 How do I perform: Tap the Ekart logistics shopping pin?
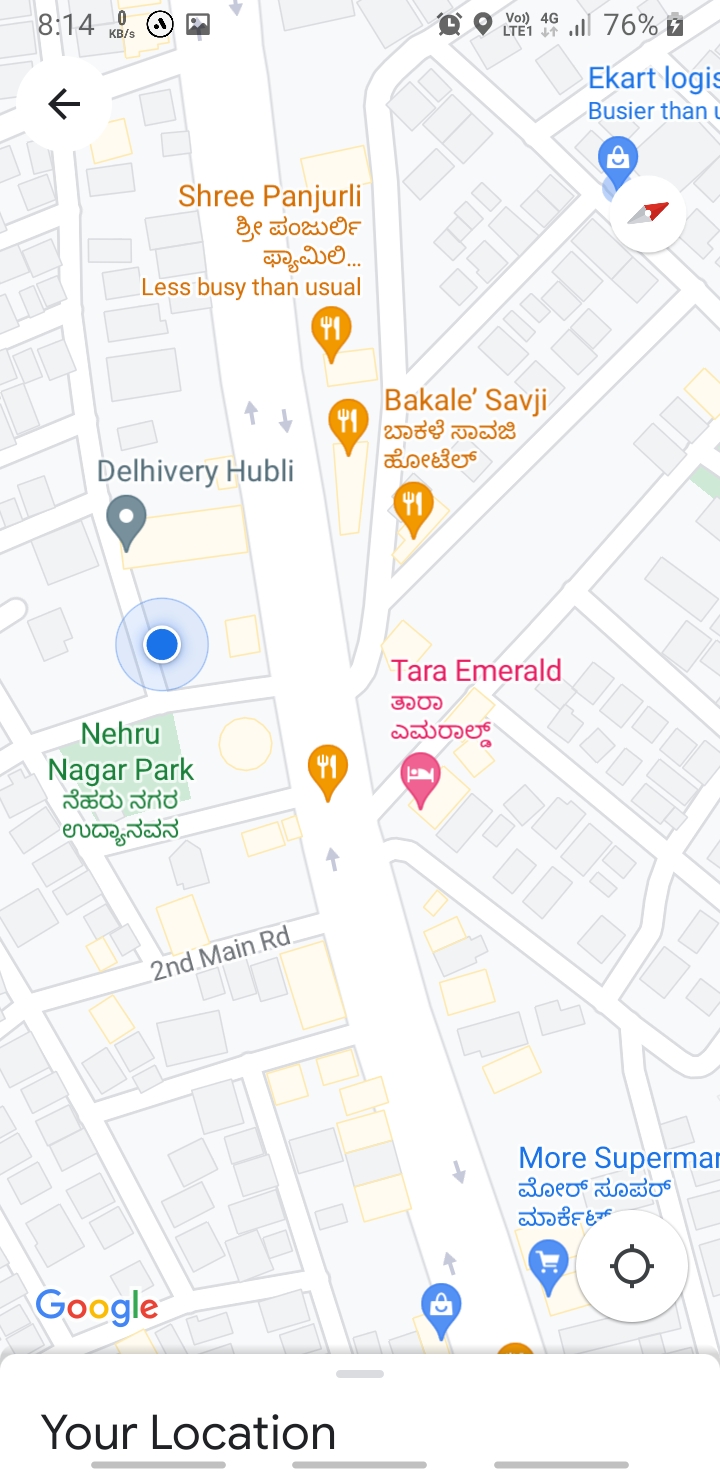coord(618,160)
